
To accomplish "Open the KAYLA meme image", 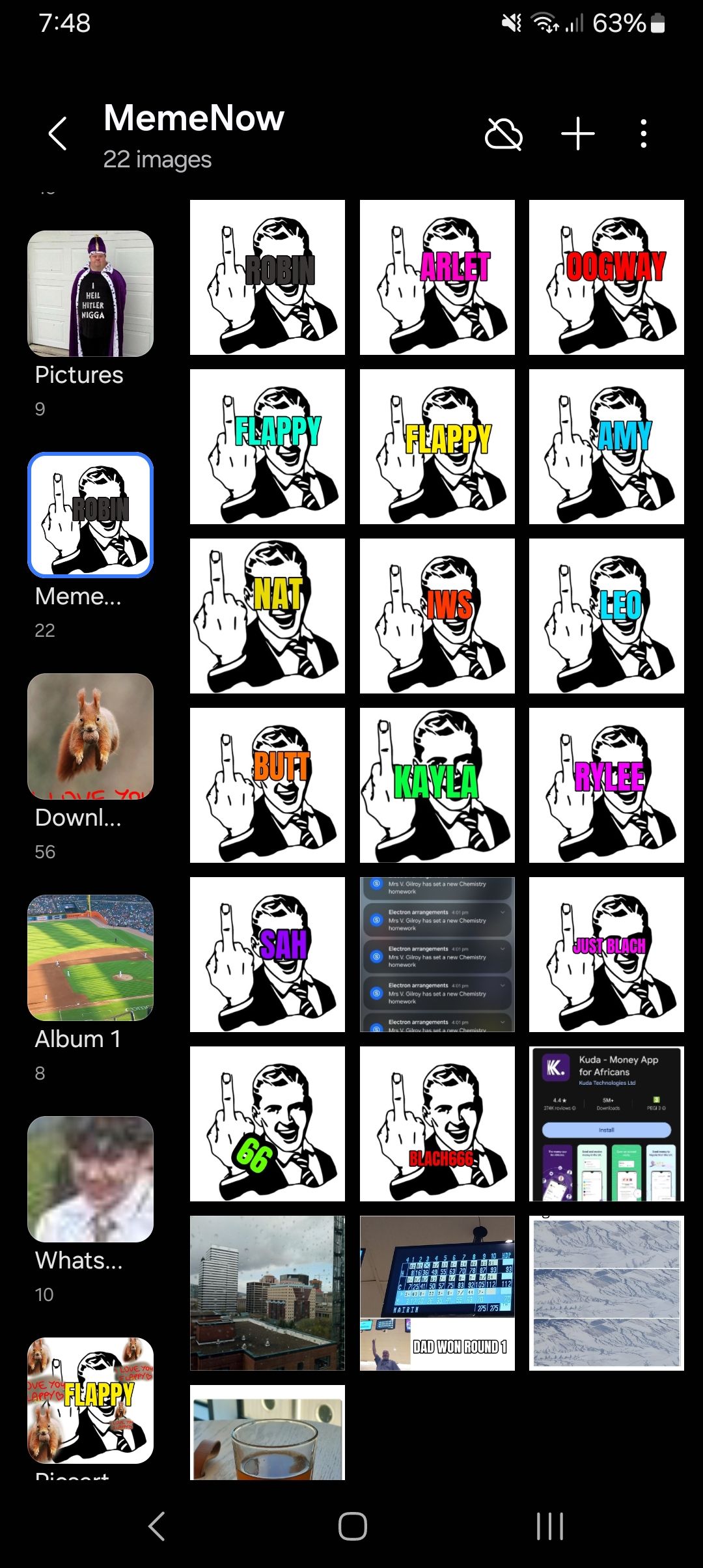I will pyautogui.click(x=437, y=785).
